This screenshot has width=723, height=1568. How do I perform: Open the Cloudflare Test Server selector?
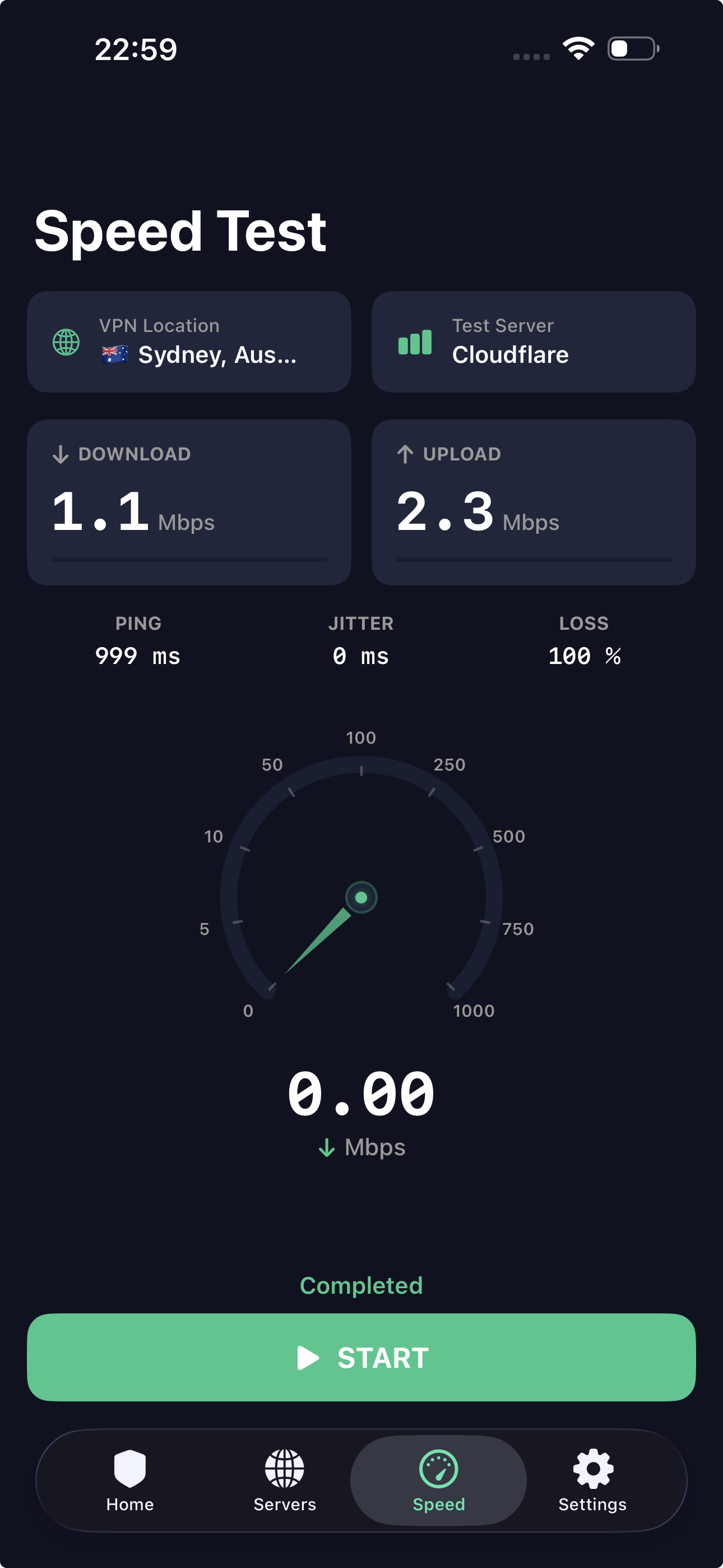point(532,342)
